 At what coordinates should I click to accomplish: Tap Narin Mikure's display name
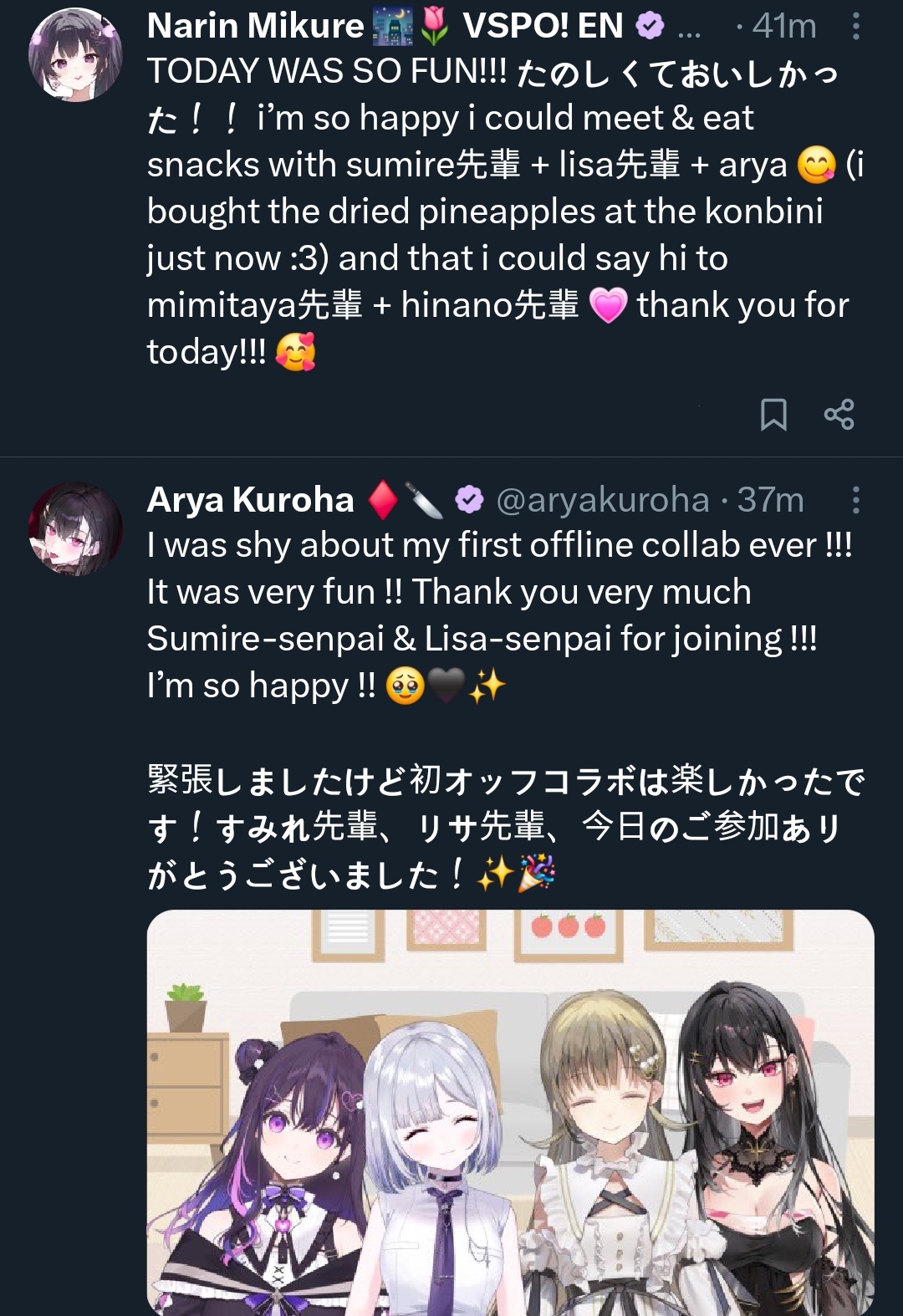click(255, 27)
